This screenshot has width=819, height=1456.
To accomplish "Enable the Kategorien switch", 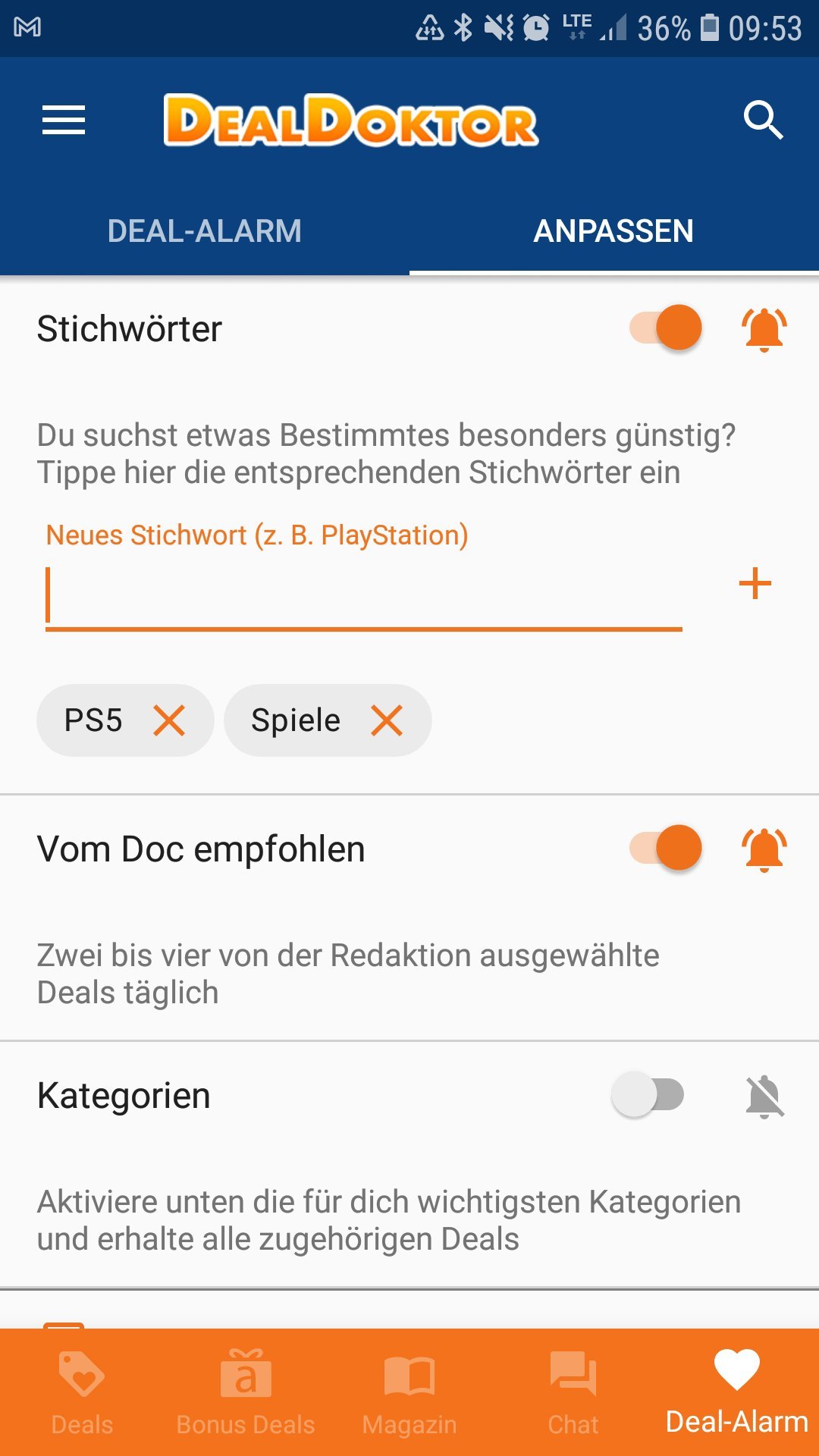I will click(x=648, y=1094).
